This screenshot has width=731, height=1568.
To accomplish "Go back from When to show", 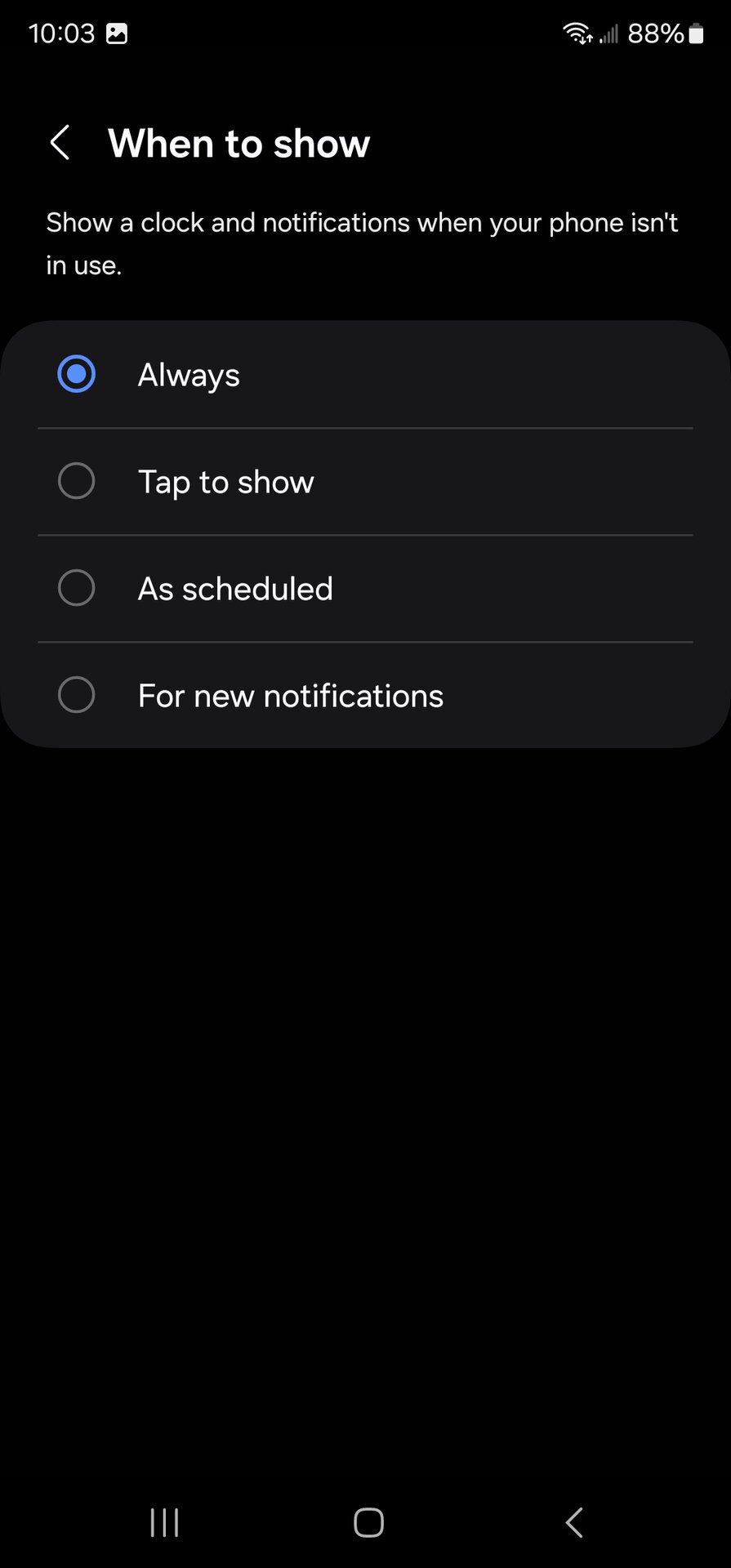I will pyautogui.click(x=60, y=143).
